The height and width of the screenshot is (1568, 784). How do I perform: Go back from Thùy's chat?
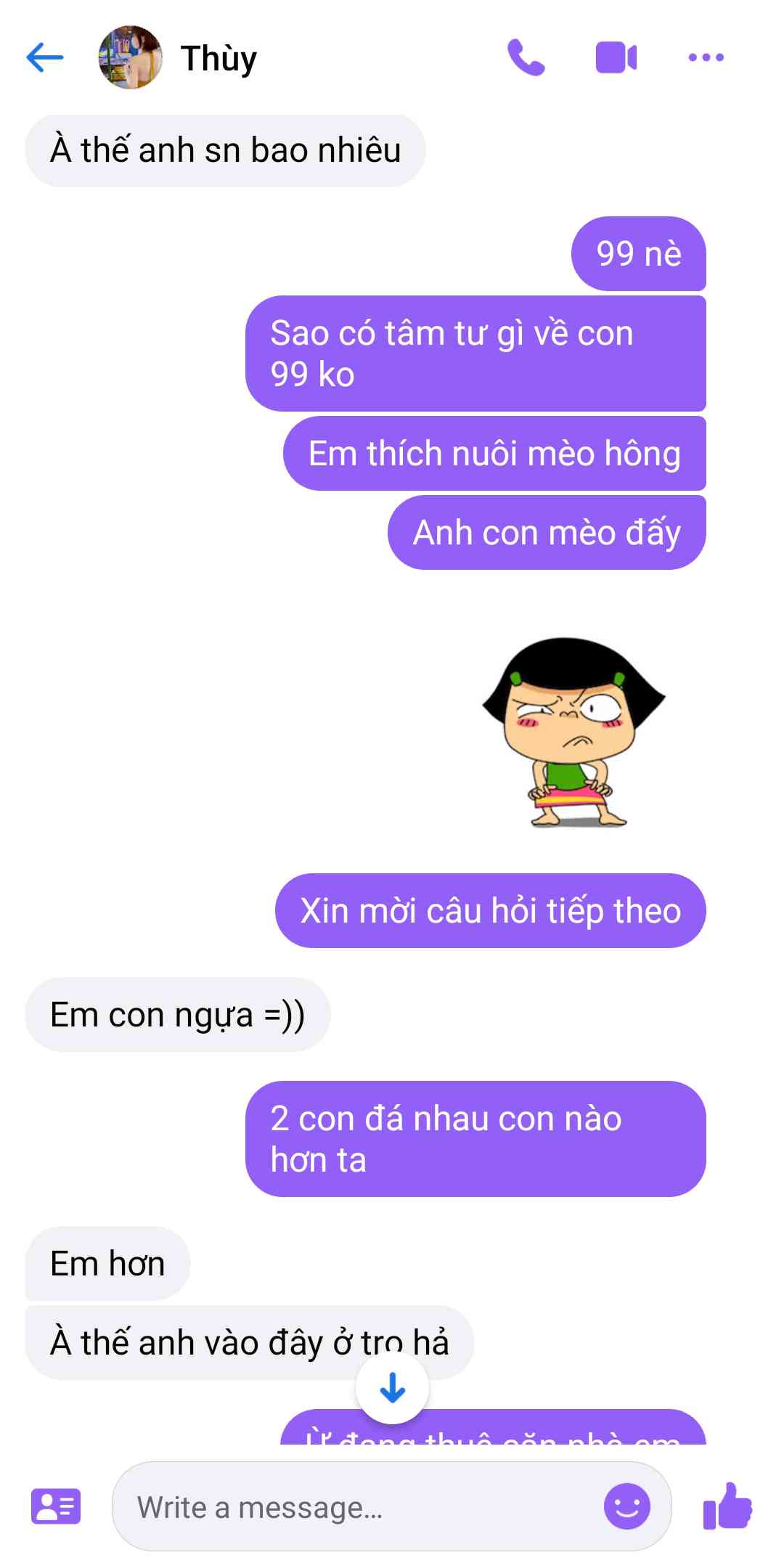click(45, 57)
